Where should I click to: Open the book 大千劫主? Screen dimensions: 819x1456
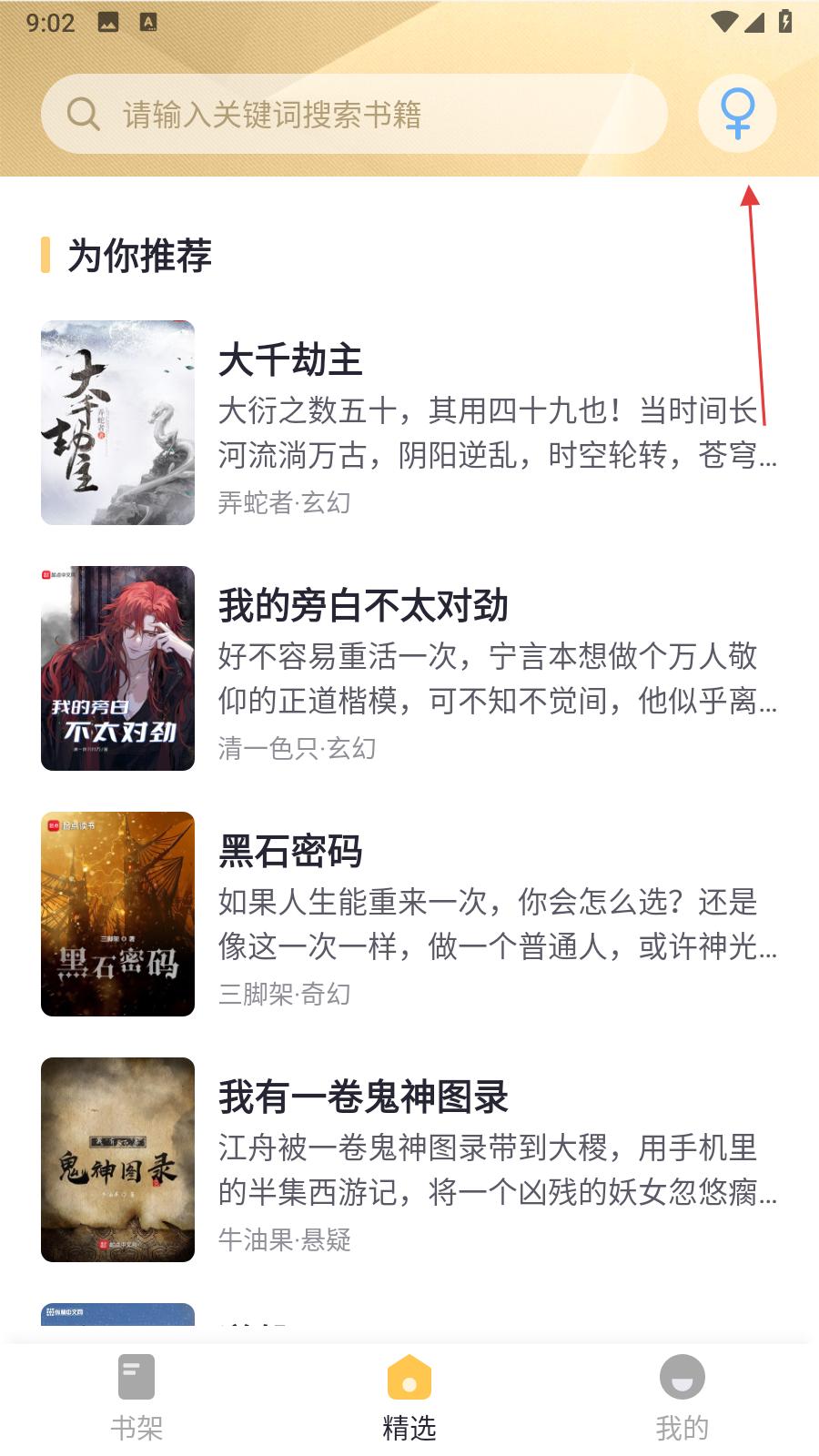tap(409, 422)
